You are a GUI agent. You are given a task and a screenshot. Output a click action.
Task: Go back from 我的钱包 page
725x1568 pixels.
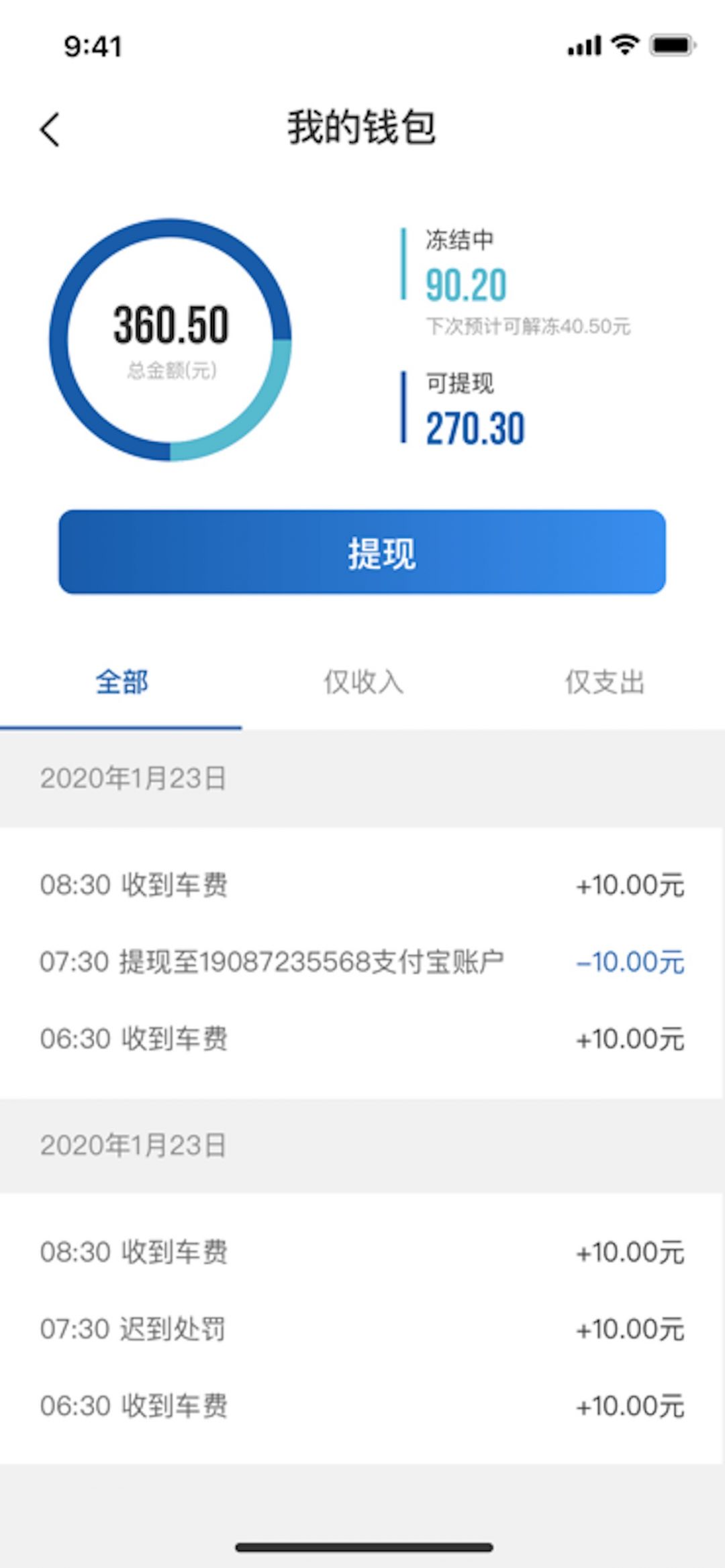(50, 129)
